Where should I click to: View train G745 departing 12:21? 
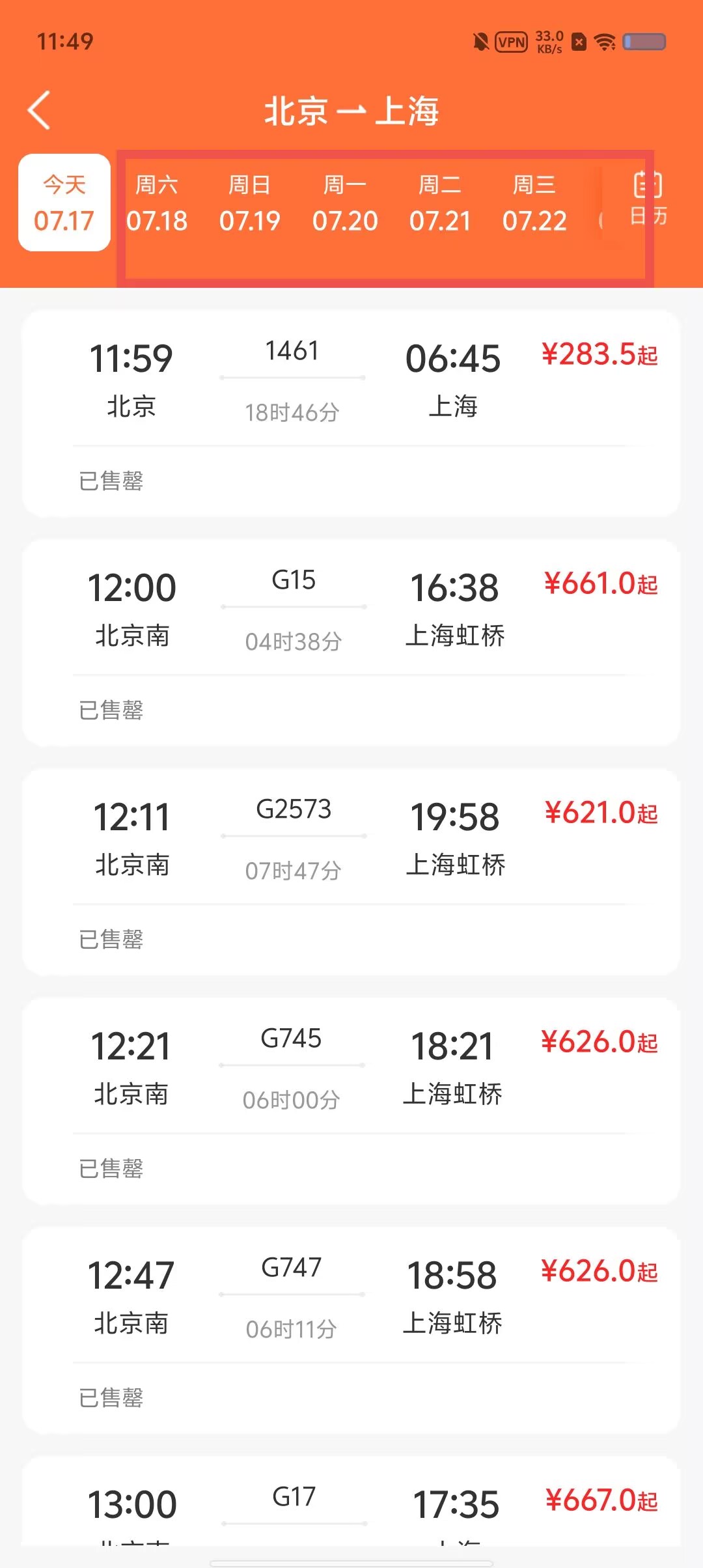(x=351, y=1101)
